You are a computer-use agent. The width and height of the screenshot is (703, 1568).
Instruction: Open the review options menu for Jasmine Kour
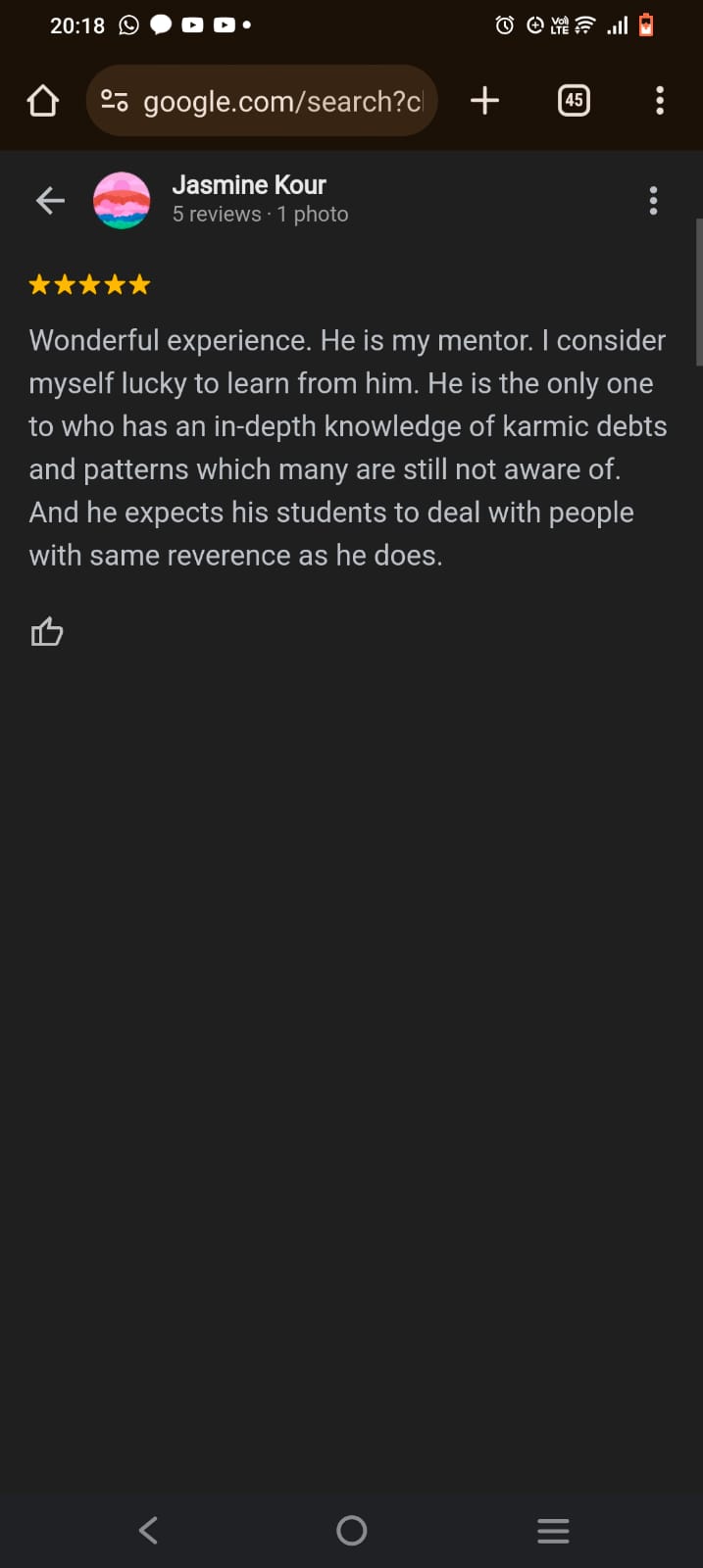(x=653, y=201)
